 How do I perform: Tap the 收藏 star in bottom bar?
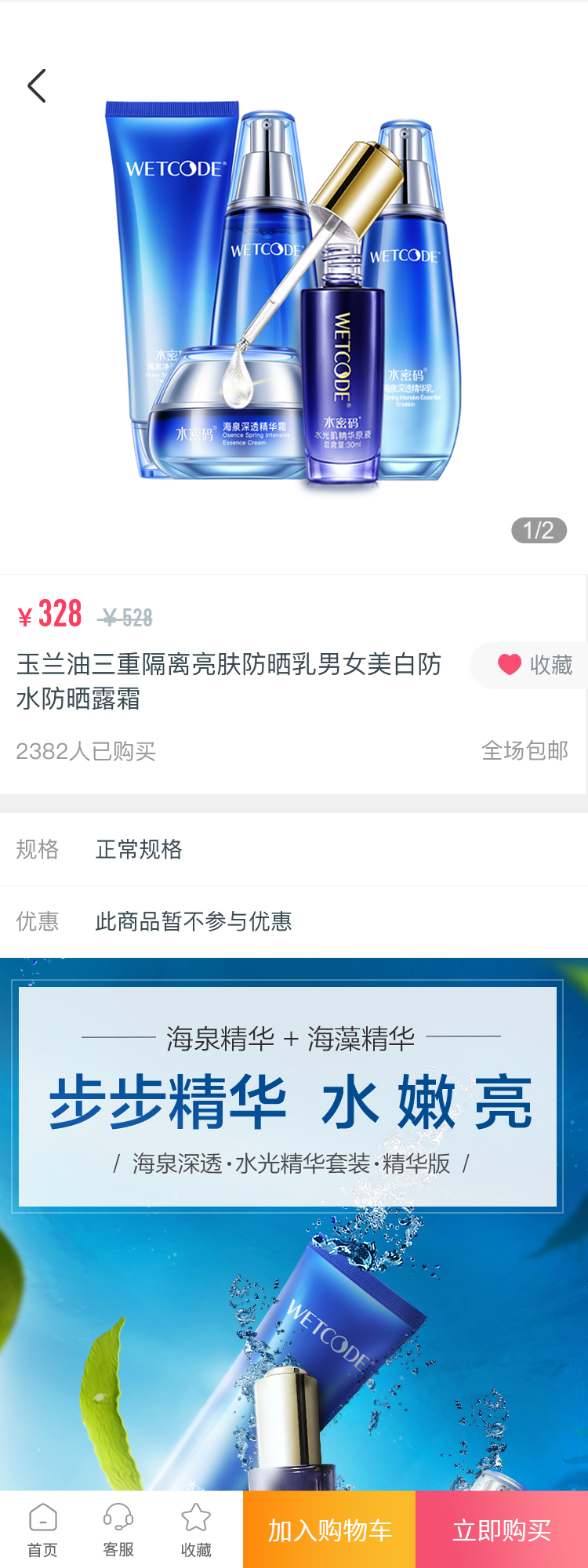pyautogui.click(x=196, y=1530)
